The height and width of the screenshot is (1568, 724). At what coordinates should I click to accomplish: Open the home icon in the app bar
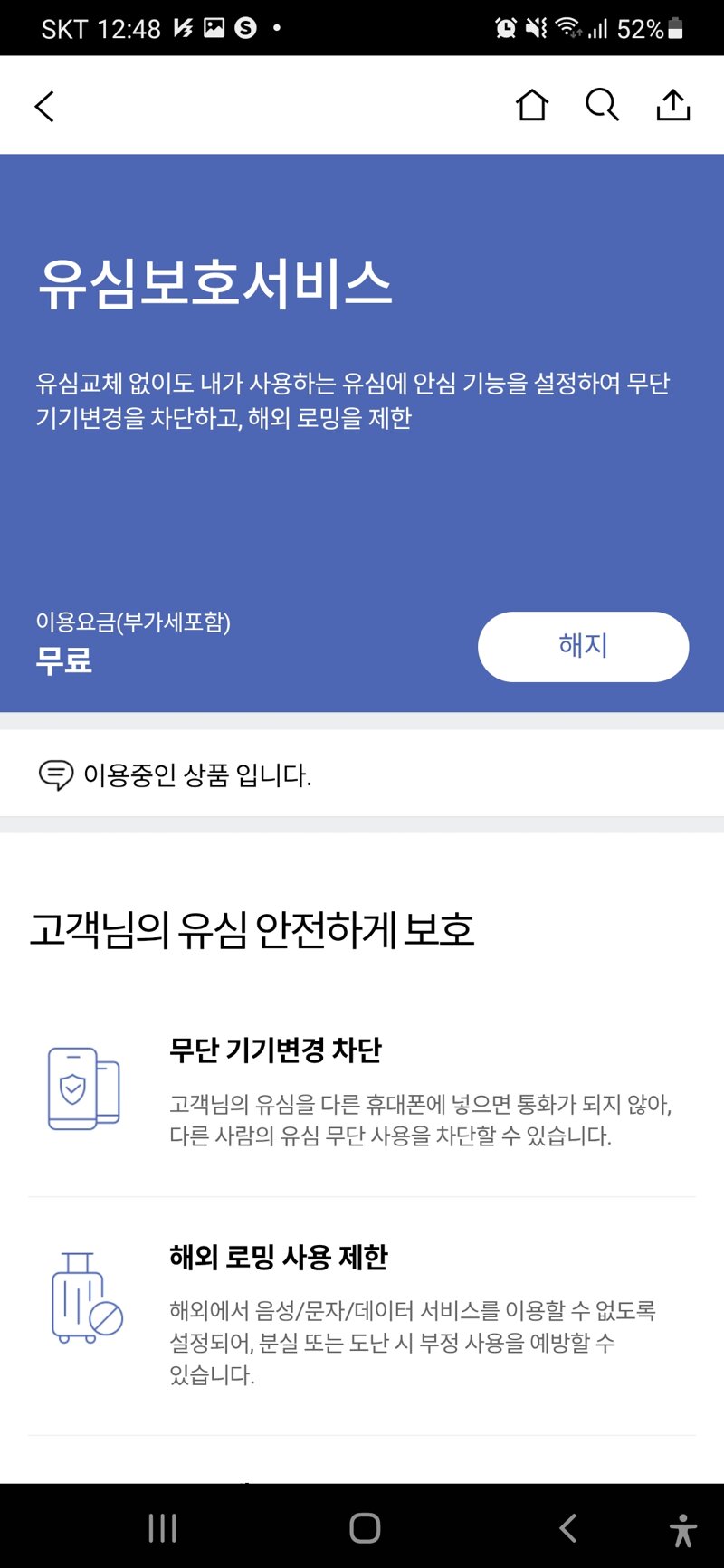[x=532, y=105]
